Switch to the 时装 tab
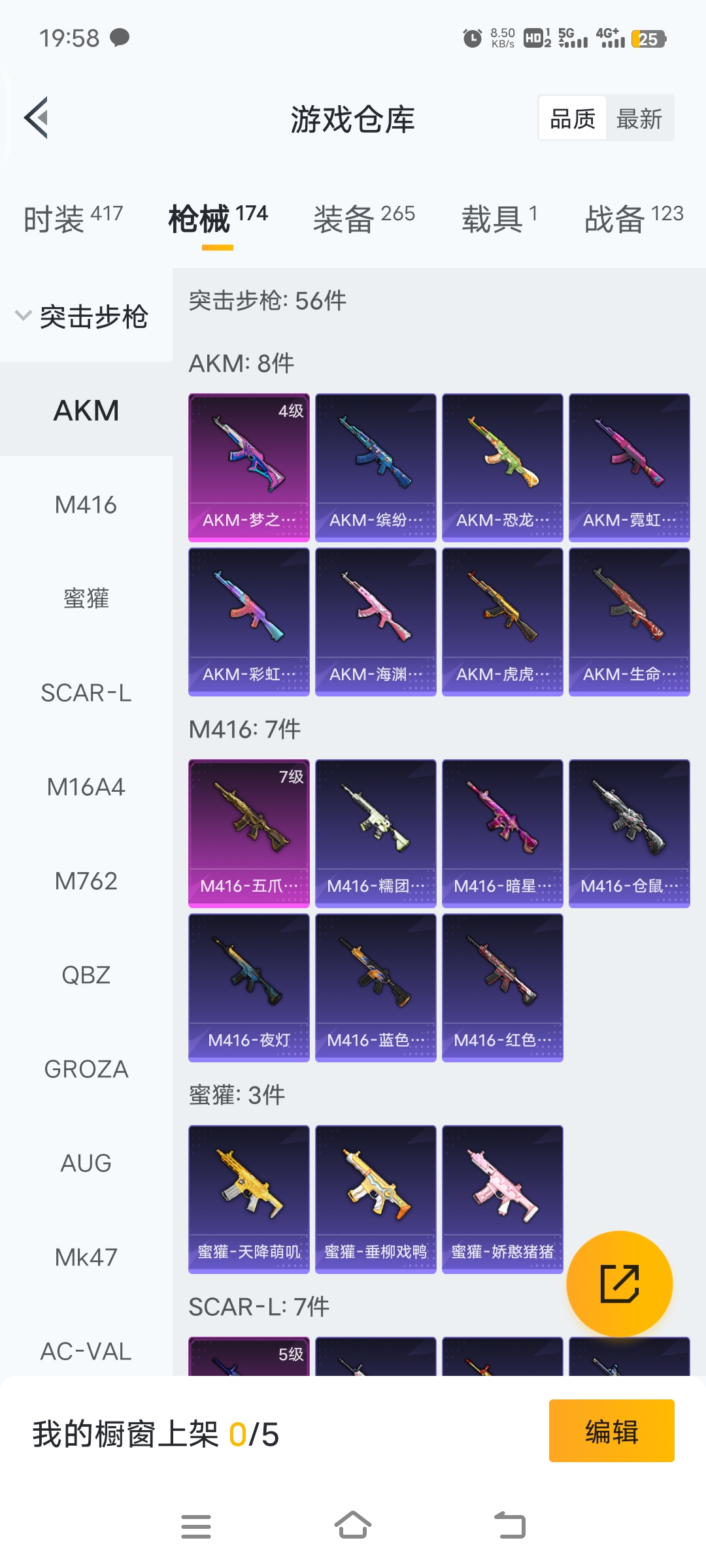 (x=73, y=218)
